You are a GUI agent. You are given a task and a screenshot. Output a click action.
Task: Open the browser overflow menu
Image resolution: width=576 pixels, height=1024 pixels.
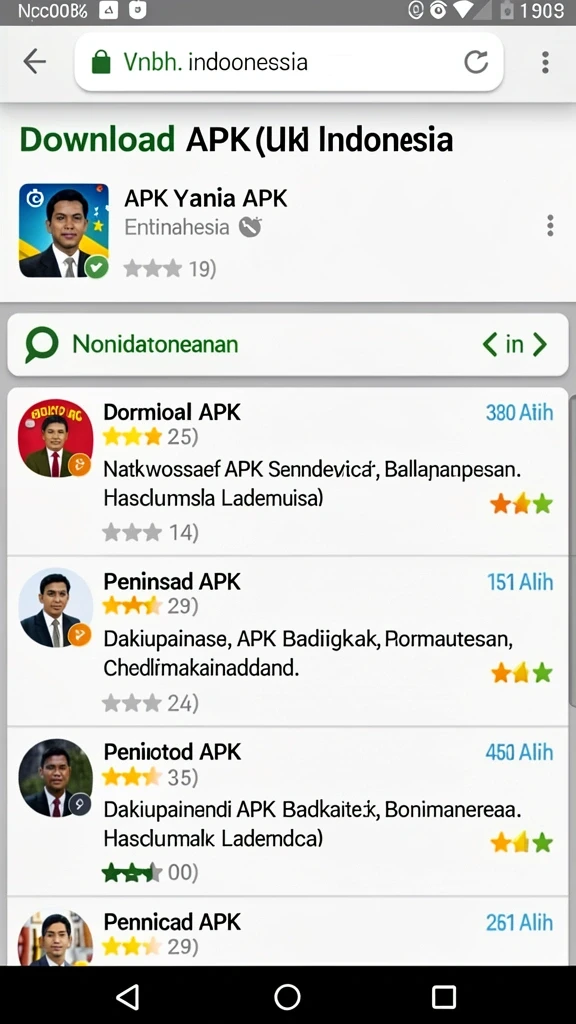click(x=545, y=62)
